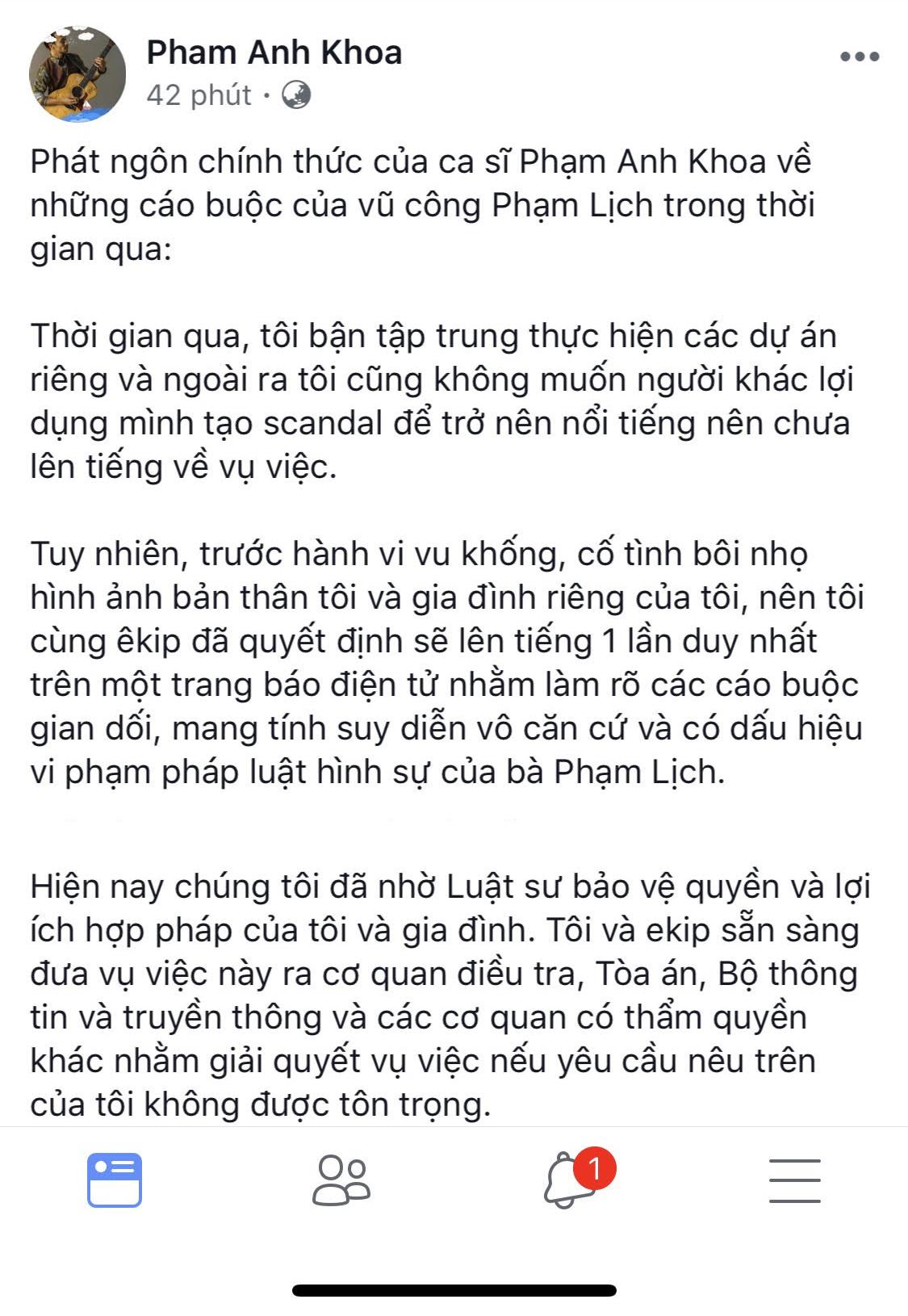Open the notifications bell tab
The image size is (908, 1316).
pyautogui.click(x=568, y=1180)
